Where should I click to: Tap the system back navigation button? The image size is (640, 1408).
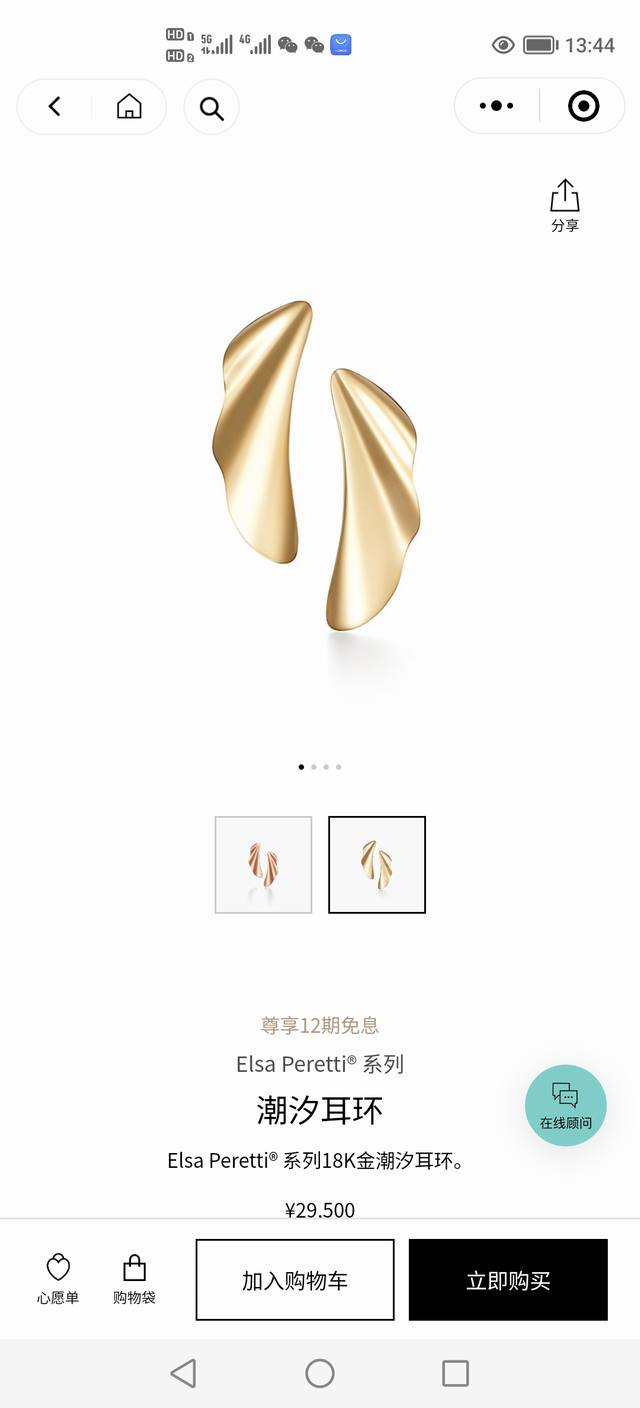(183, 1373)
